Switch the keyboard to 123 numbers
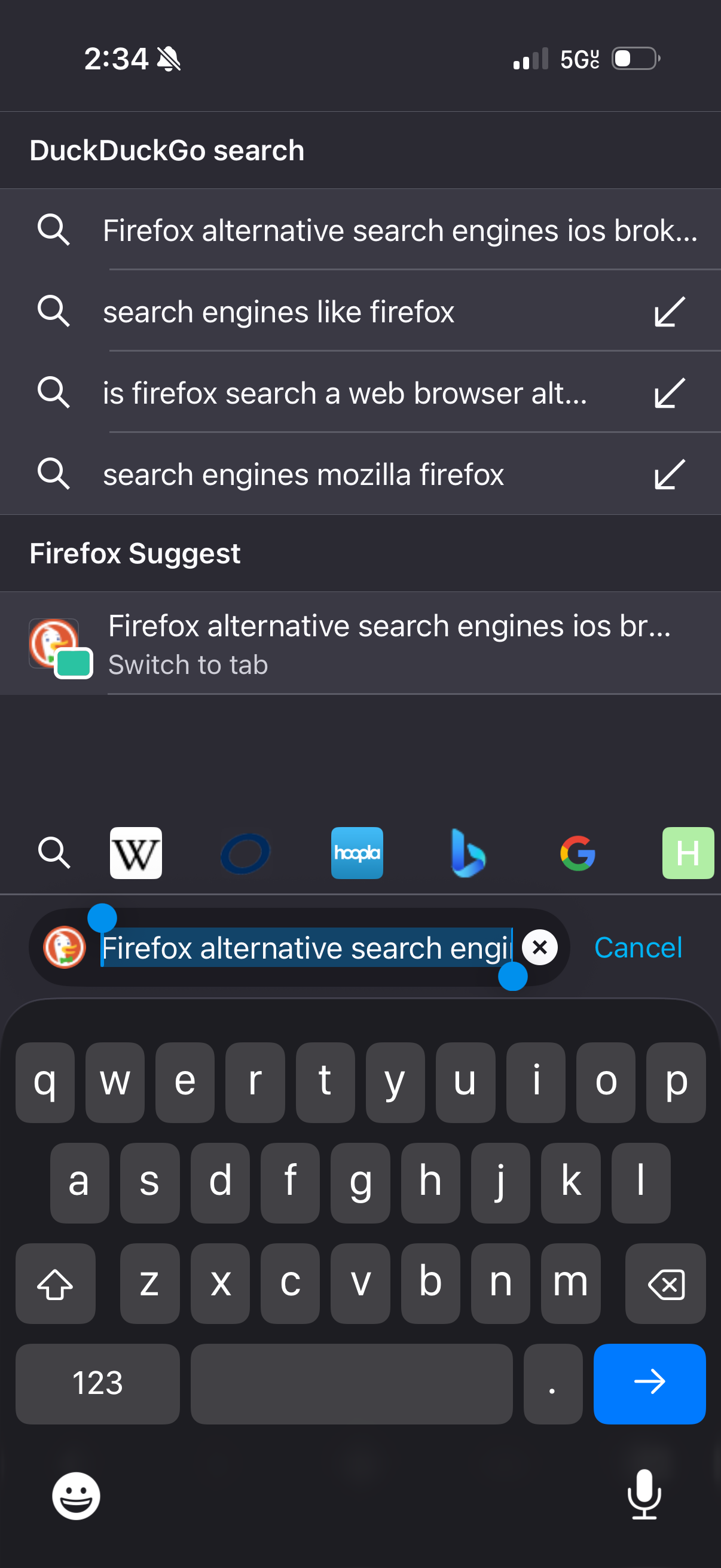This screenshot has width=721, height=1568. pyautogui.click(x=97, y=1383)
